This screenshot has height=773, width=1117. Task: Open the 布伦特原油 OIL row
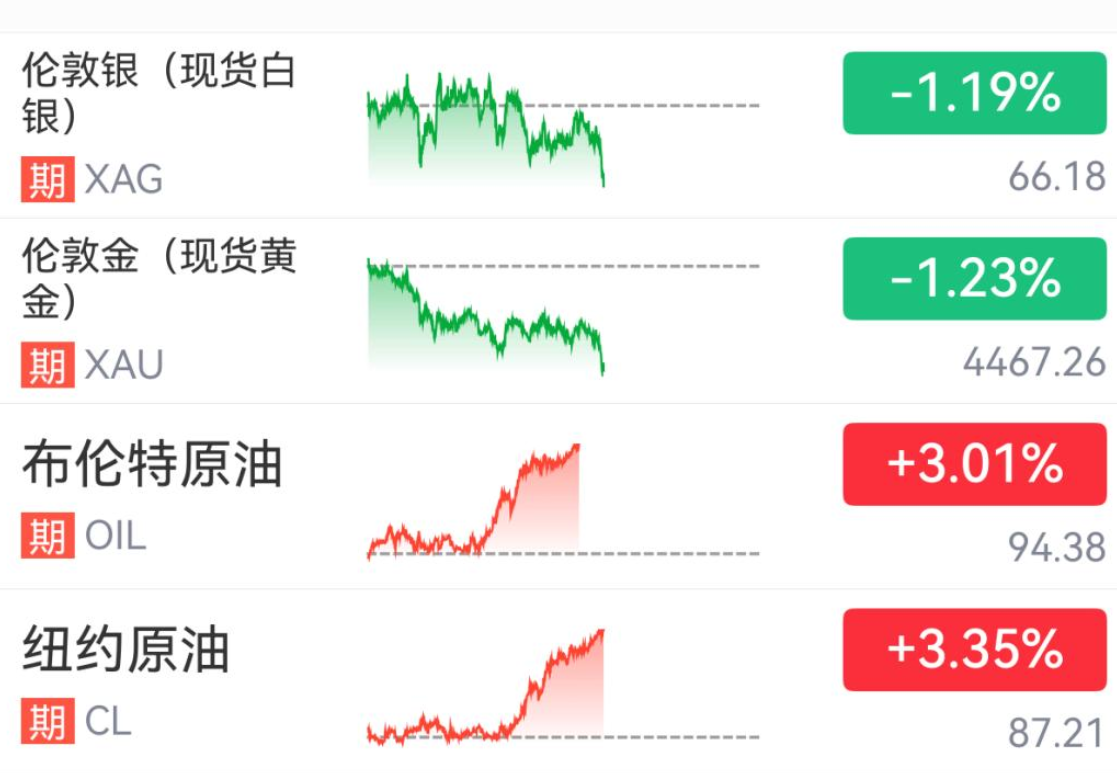(x=558, y=497)
